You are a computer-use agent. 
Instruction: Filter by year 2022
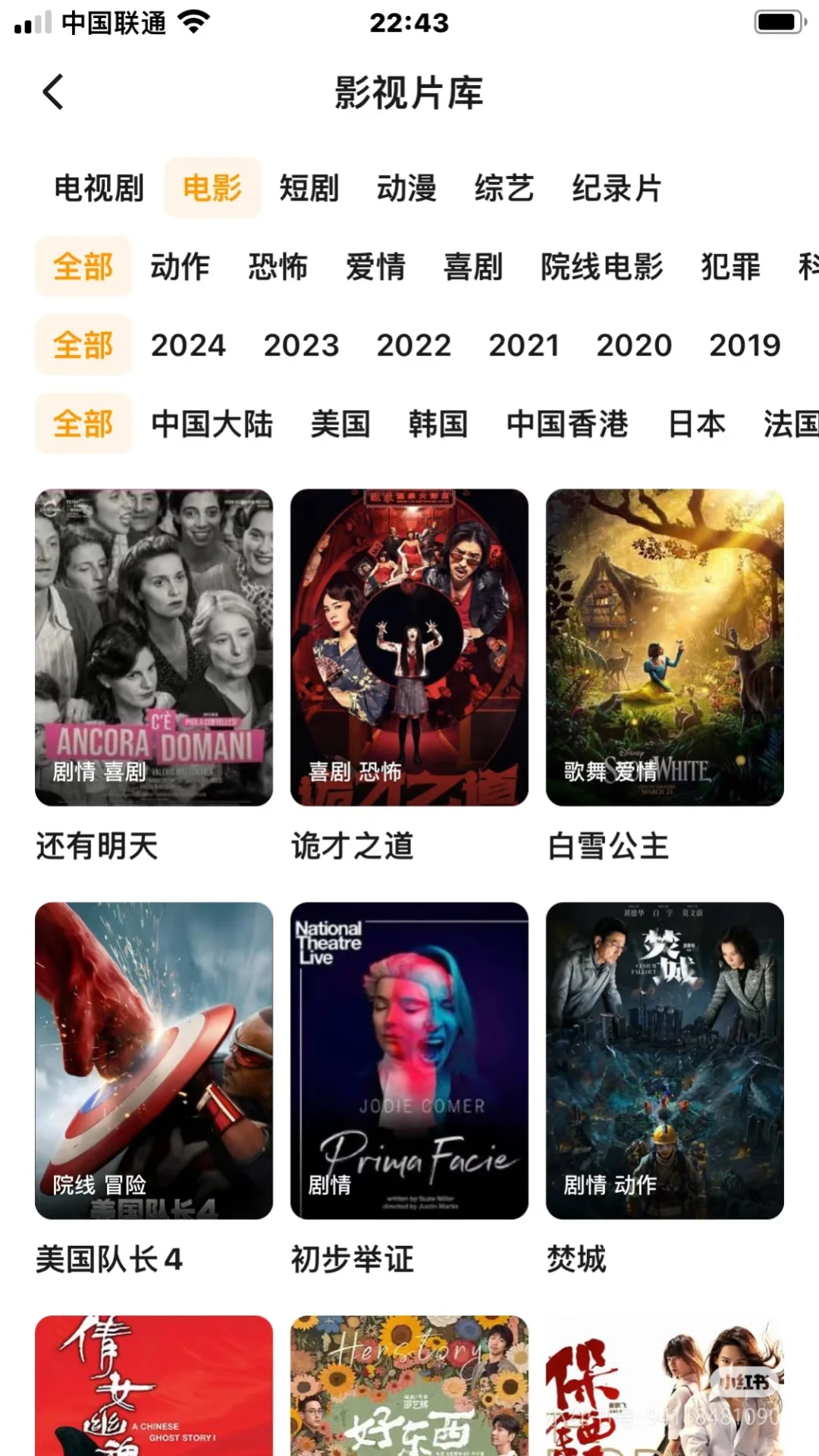click(414, 346)
